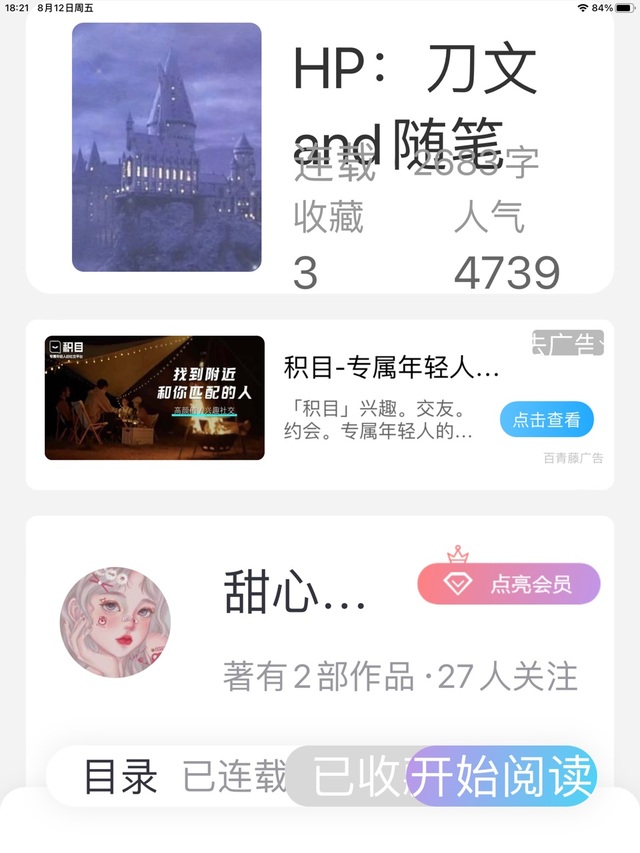Image resolution: width=640 pixels, height=853 pixels.
Task: Activate membership with 点亮会员
Action: 509,584
